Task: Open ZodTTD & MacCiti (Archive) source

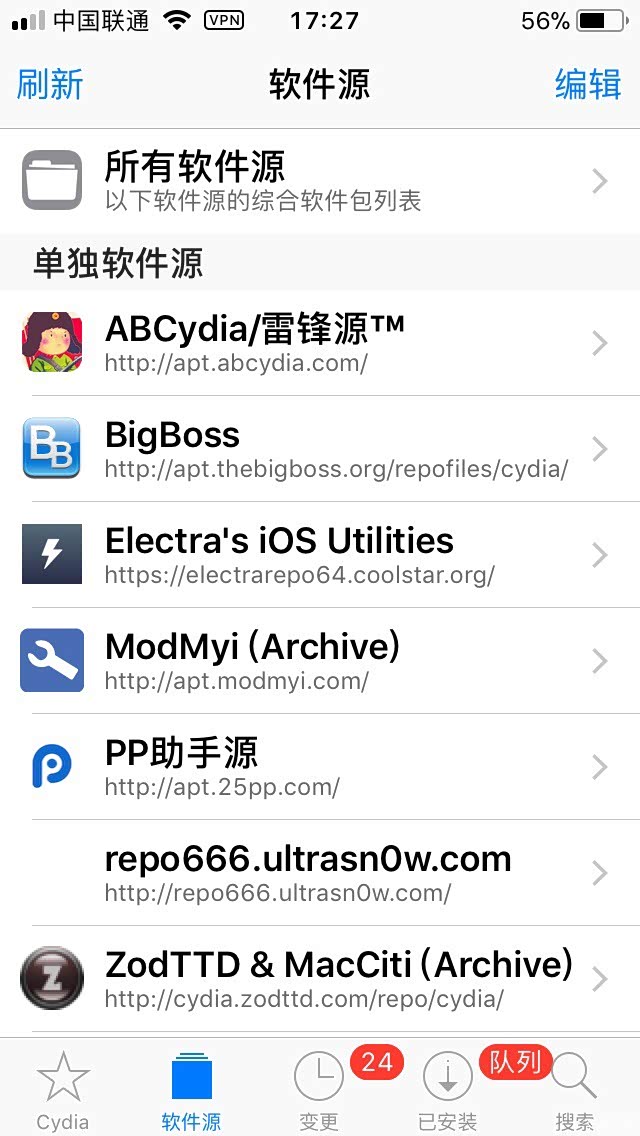Action: [x=320, y=979]
